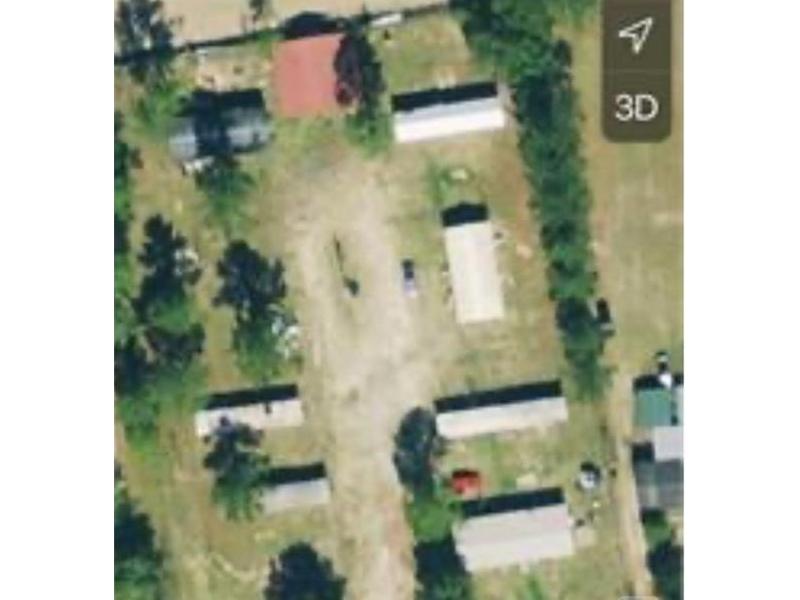Switch the map to 3D view

coord(636,107)
